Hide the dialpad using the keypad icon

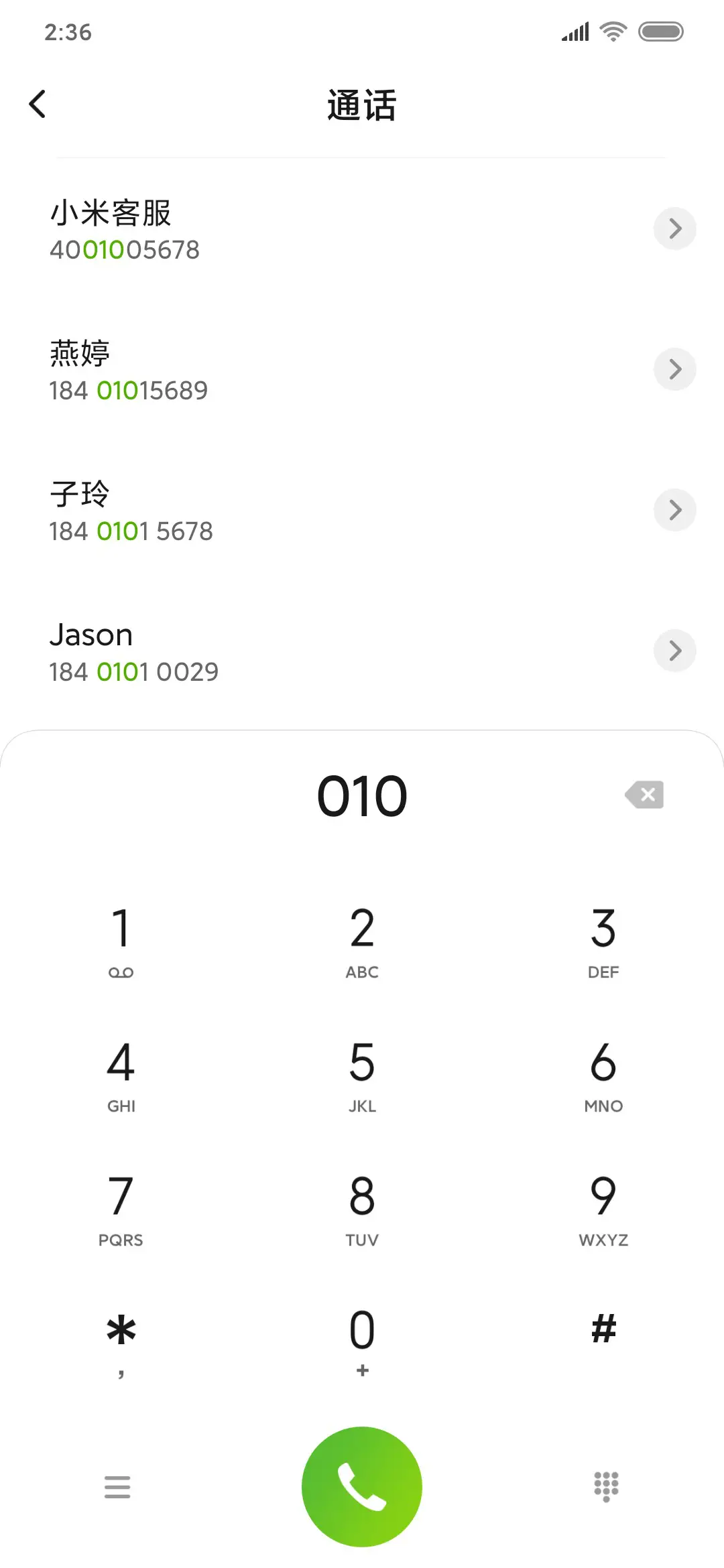pyautogui.click(x=605, y=1486)
